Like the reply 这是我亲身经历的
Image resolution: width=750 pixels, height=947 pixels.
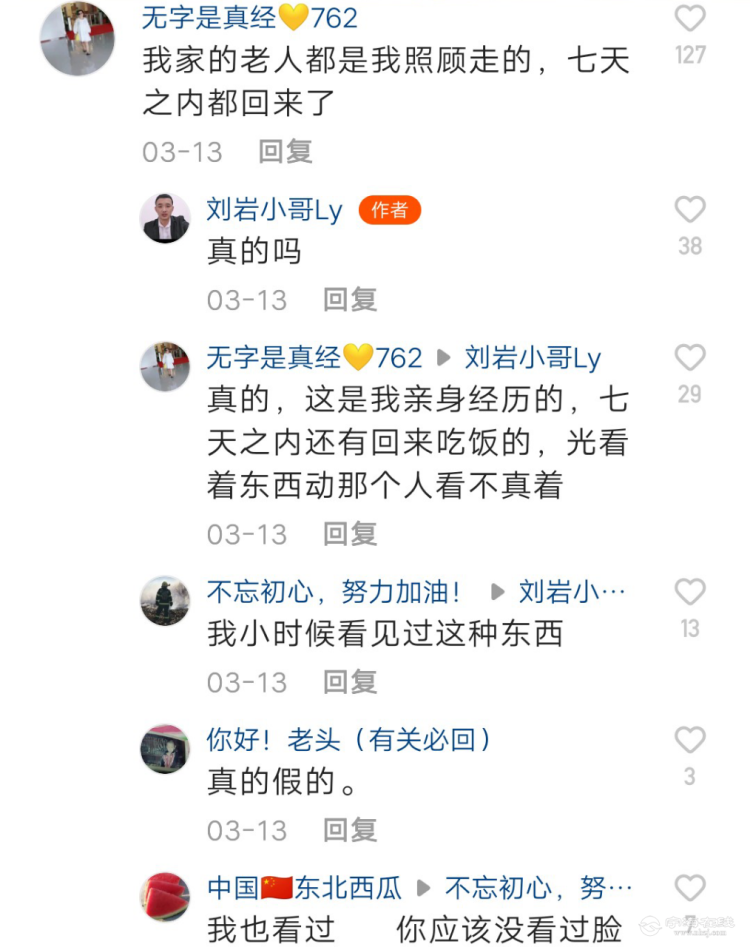[x=690, y=358]
